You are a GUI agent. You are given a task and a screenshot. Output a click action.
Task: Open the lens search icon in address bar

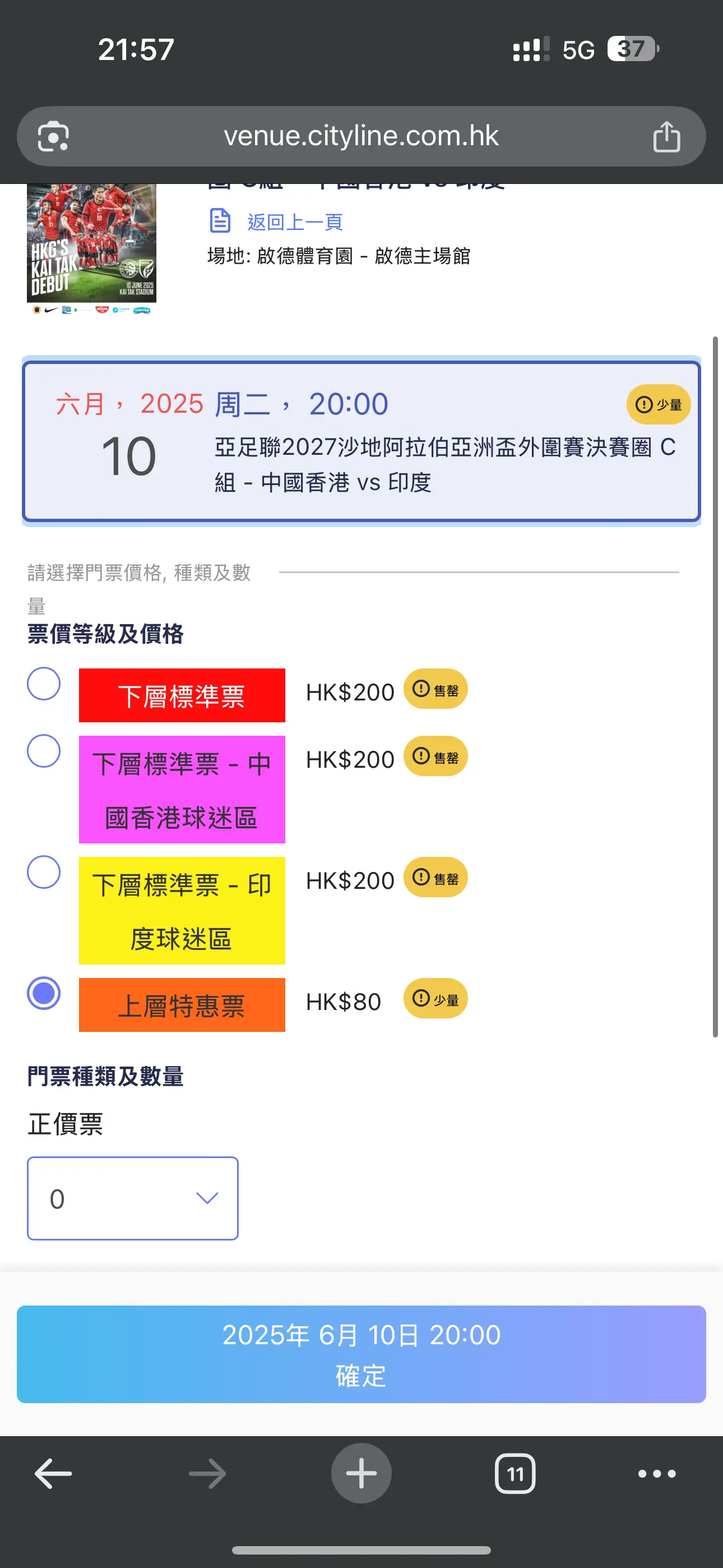pos(54,136)
